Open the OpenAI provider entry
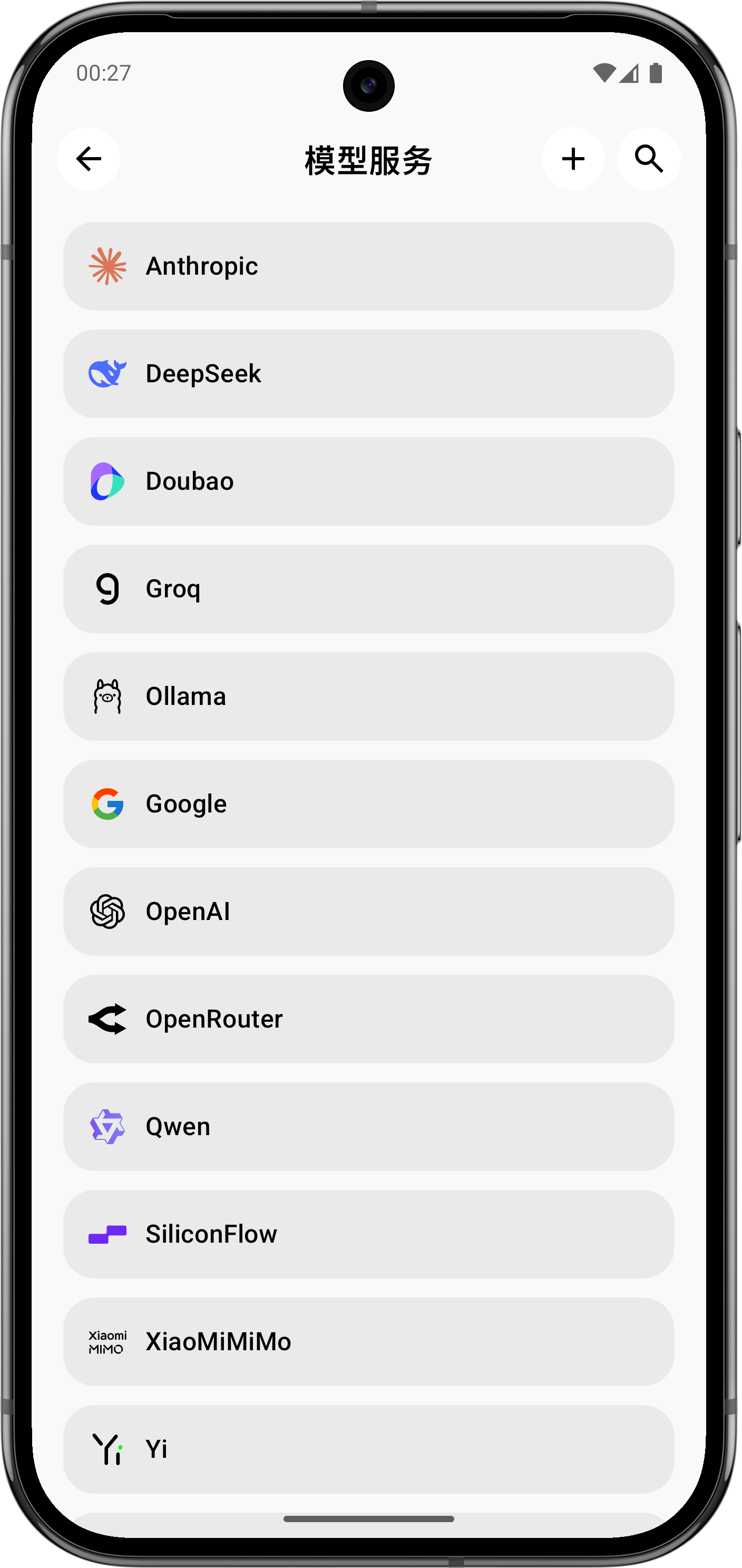 [x=368, y=911]
